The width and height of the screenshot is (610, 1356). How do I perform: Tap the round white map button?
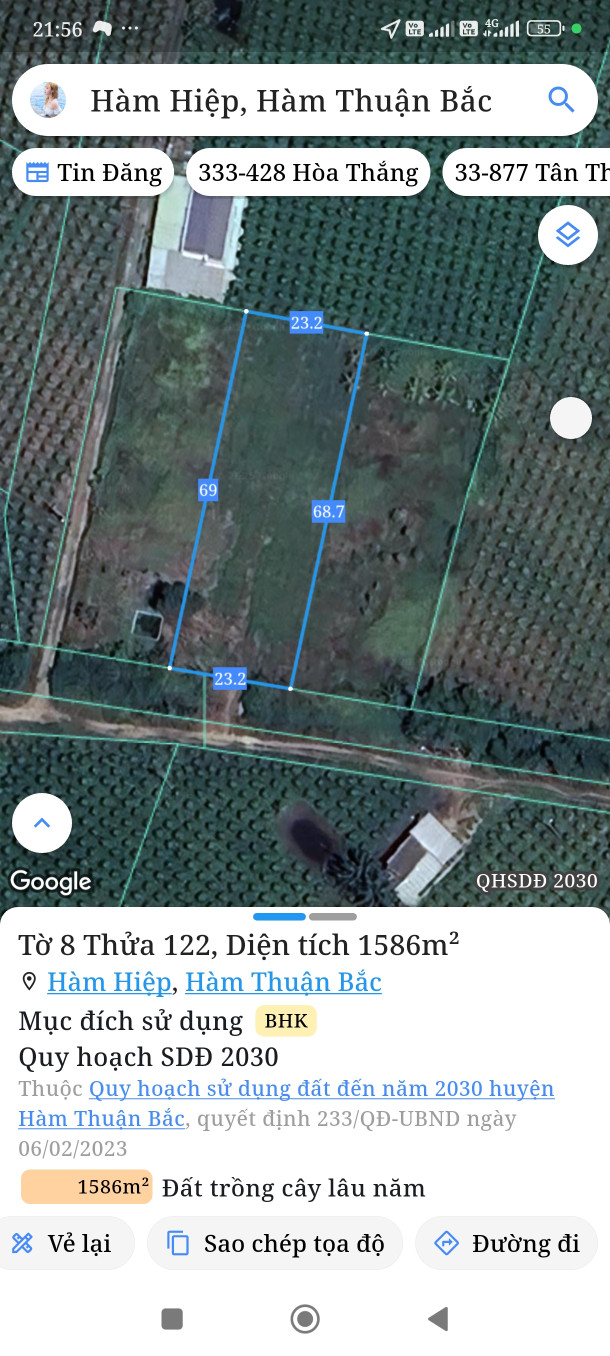click(571, 418)
